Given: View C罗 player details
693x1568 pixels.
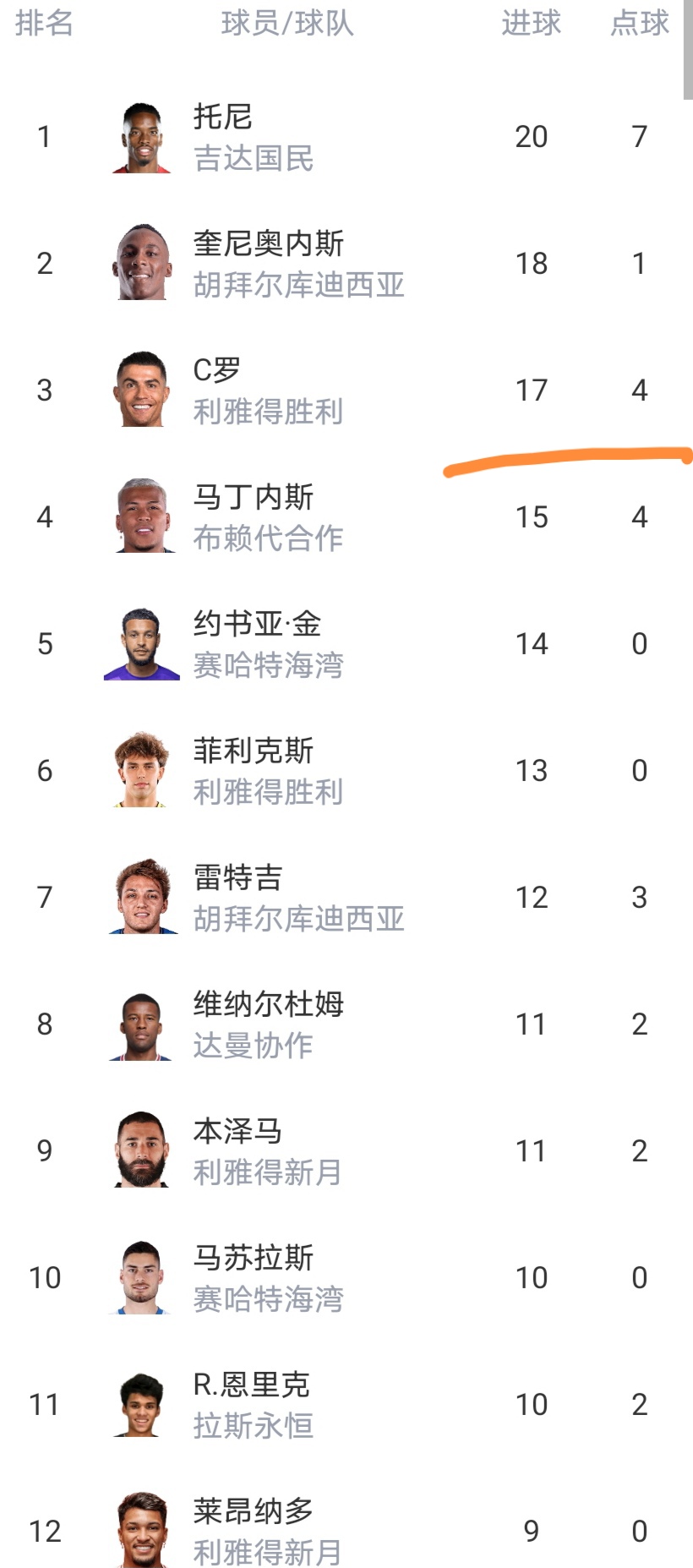Looking at the screenshot, I should click(346, 391).
